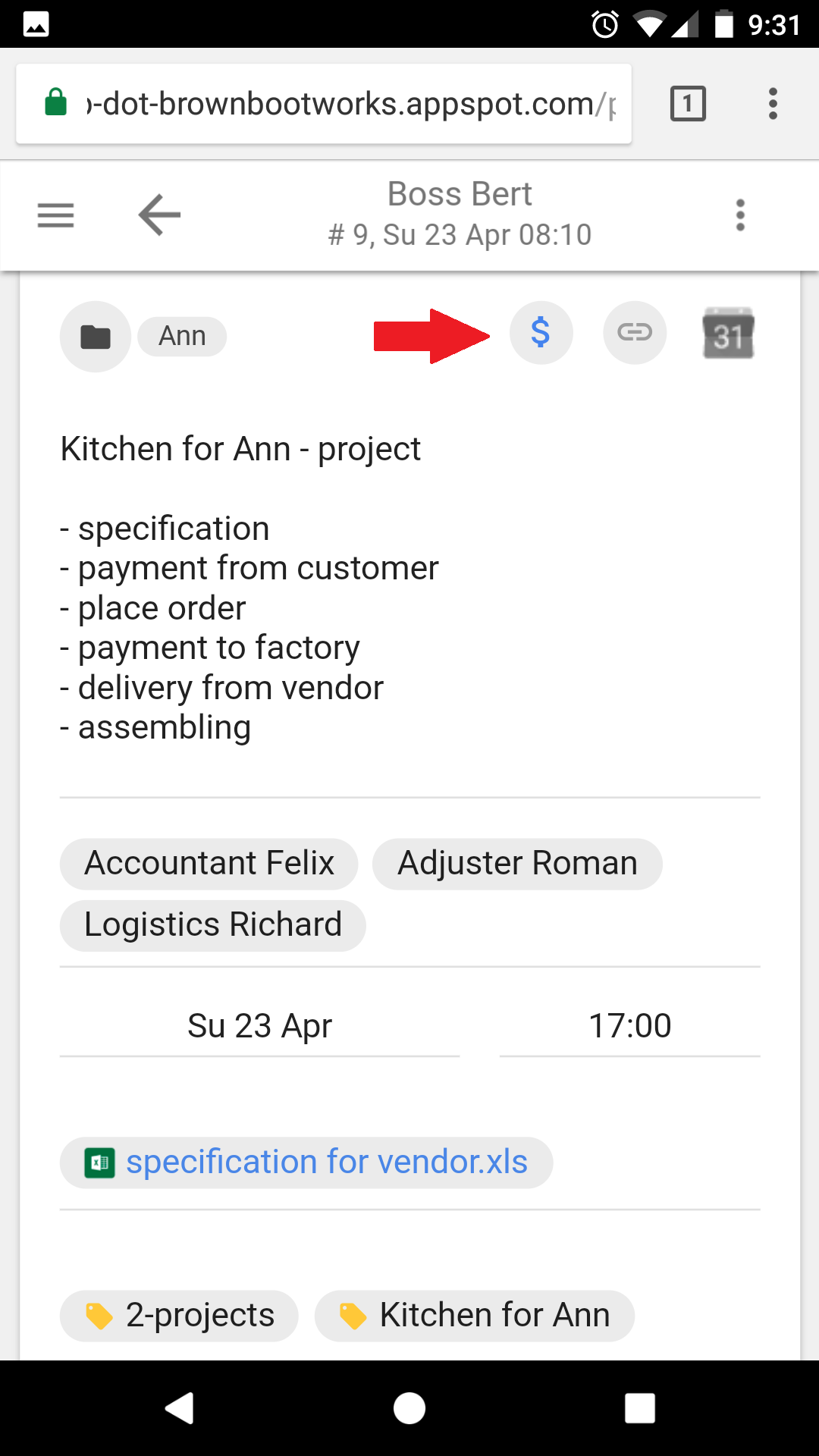Tap the system home button
This screenshot has height=1456, width=819.
(409, 1408)
